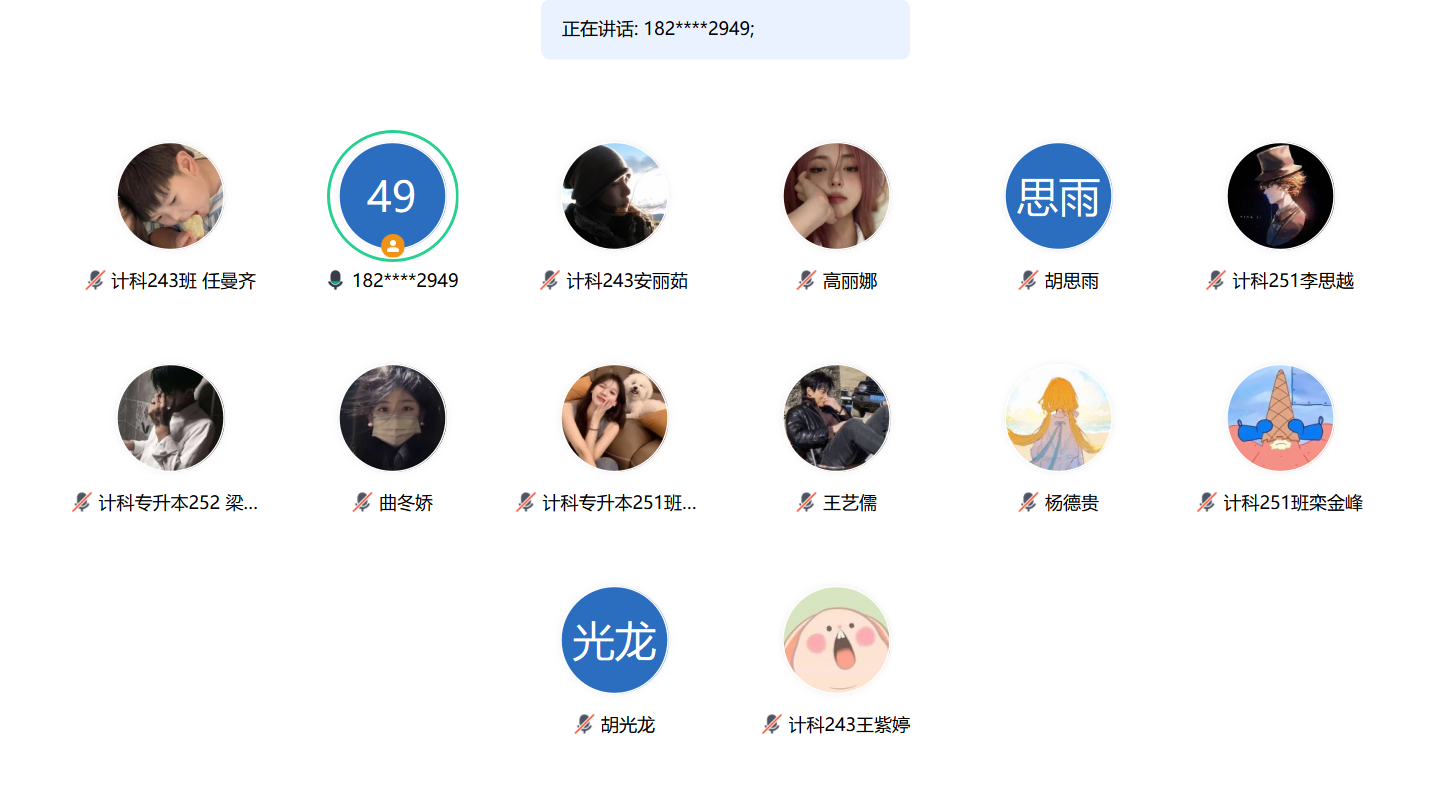Select participant 计科243班 任曼齐's avatar
The width and height of the screenshot is (1431, 803).
[x=170, y=196]
